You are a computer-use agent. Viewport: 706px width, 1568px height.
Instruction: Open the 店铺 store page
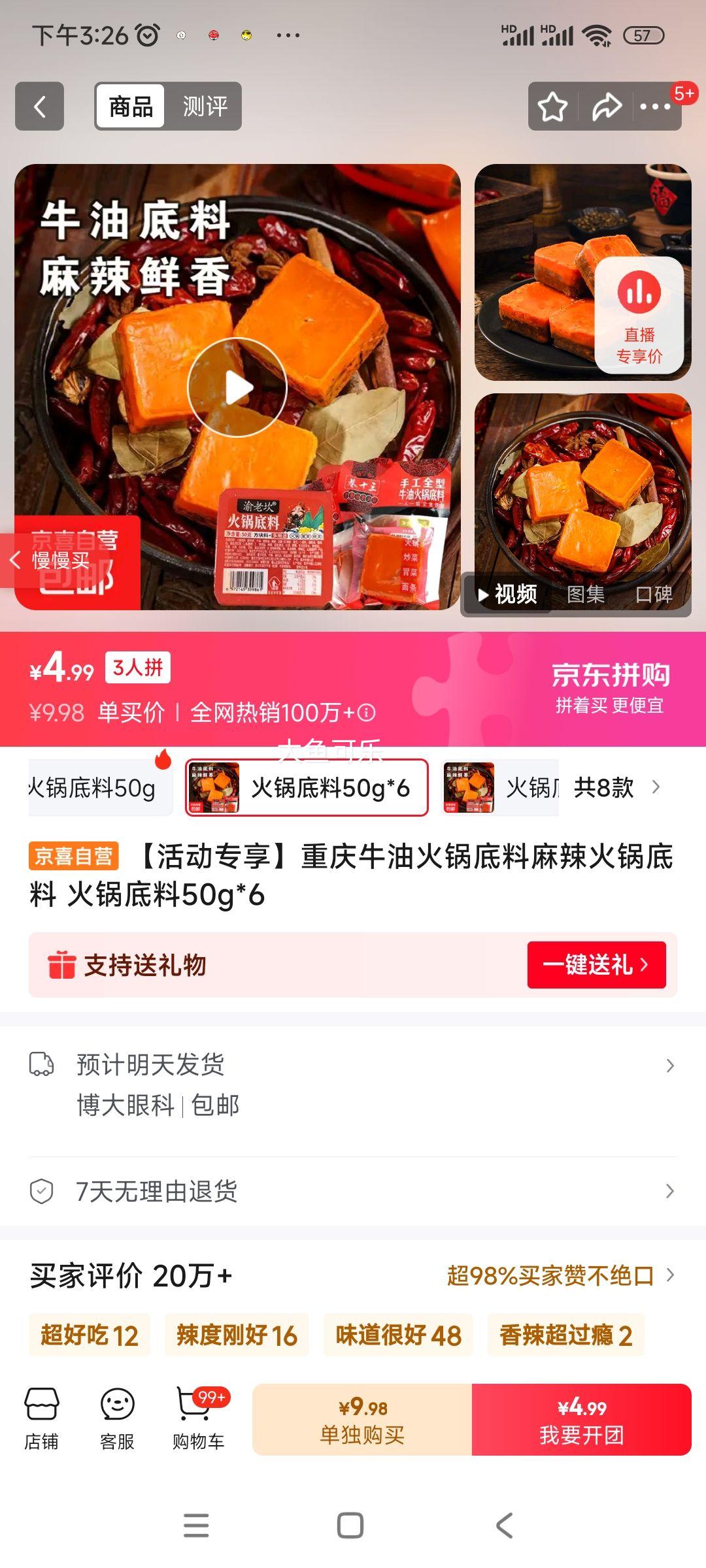[42, 1419]
